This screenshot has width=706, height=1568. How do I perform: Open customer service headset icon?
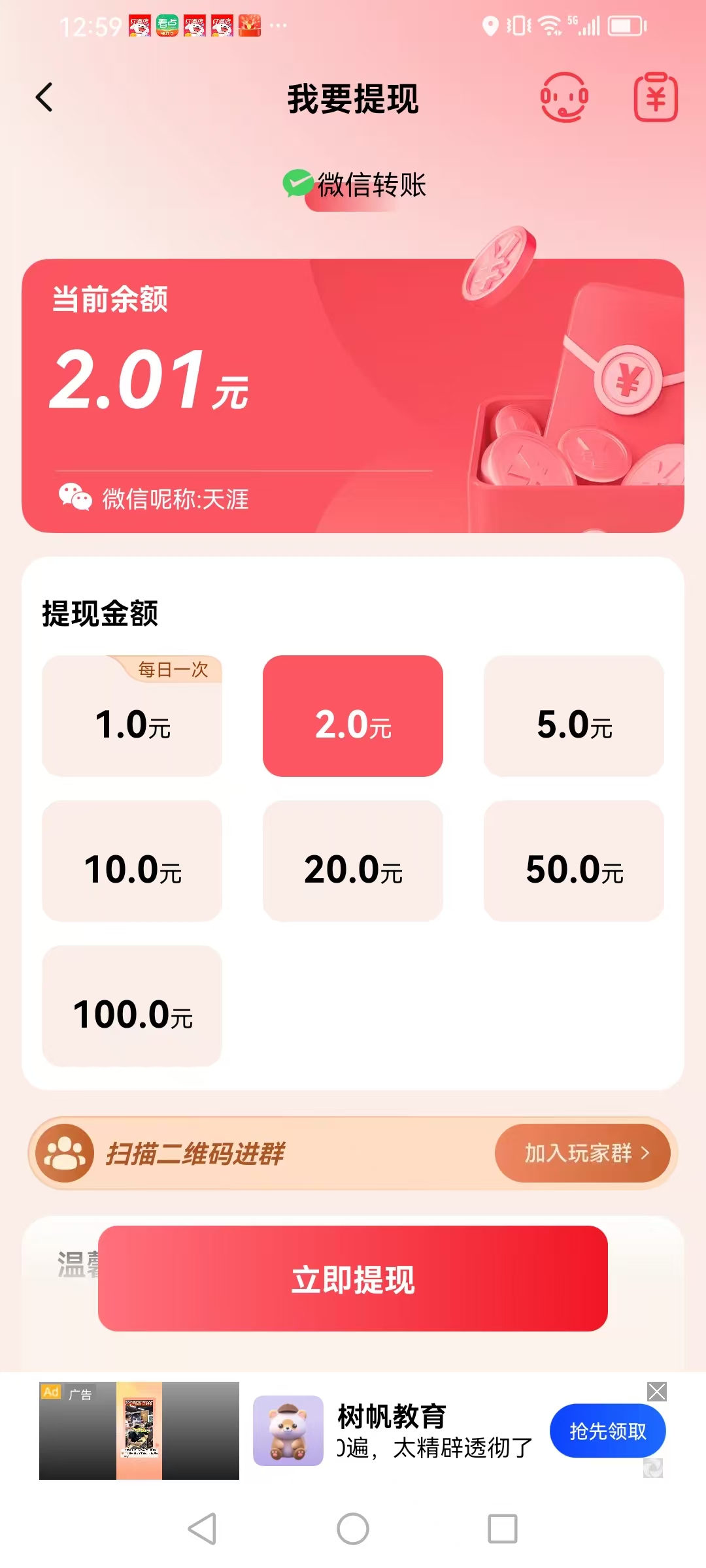point(563,98)
